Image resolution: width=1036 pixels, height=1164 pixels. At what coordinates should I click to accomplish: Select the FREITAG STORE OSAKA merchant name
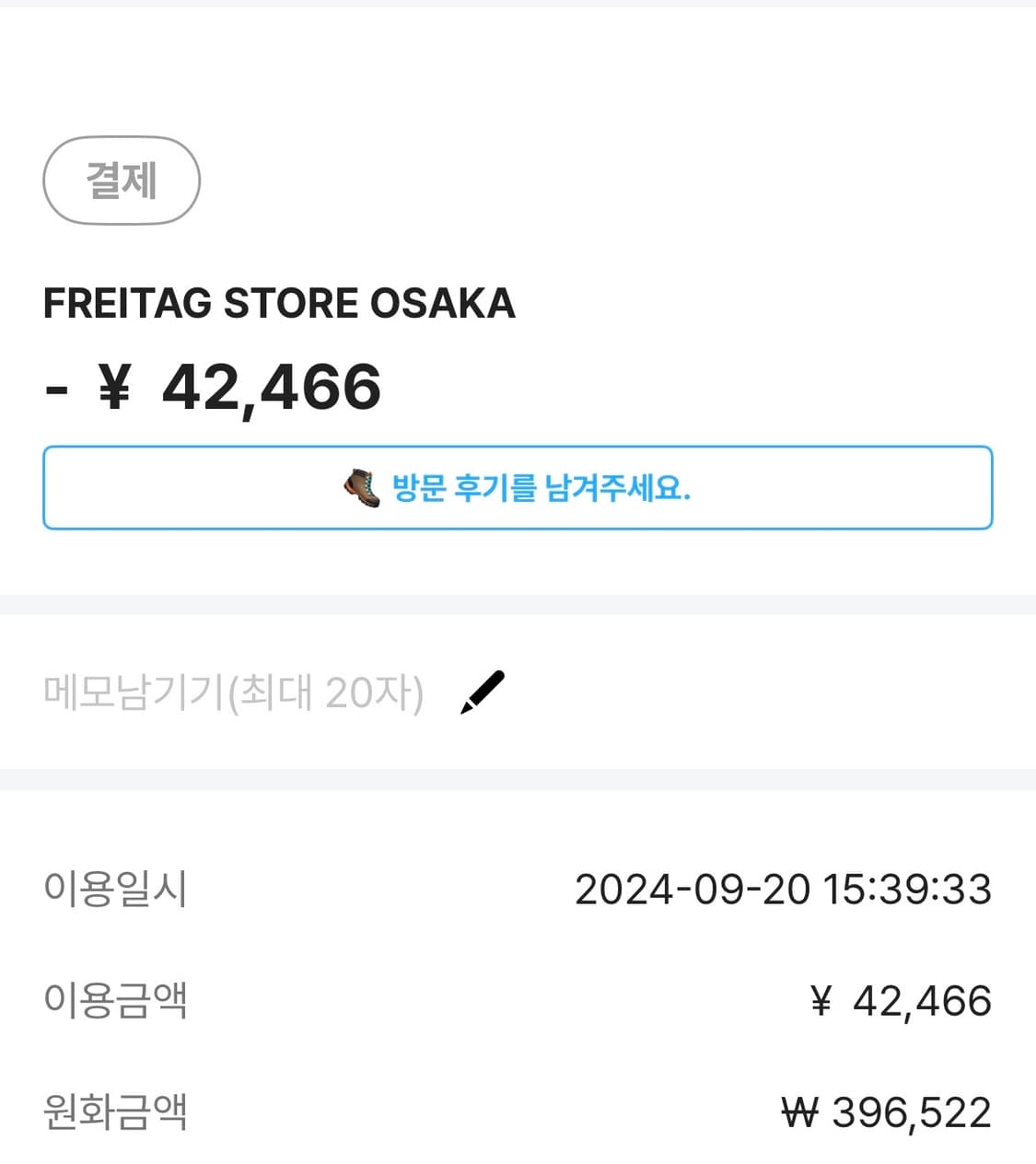click(x=280, y=302)
